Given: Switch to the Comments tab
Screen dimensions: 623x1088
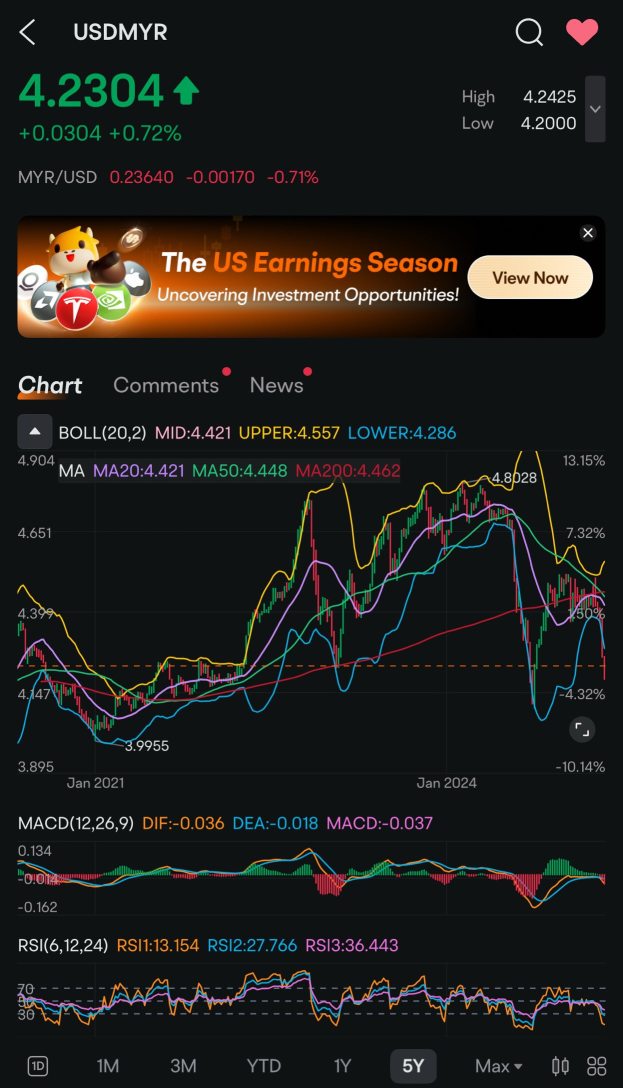Looking at the screenshot, I should click(x=166, y=385).
